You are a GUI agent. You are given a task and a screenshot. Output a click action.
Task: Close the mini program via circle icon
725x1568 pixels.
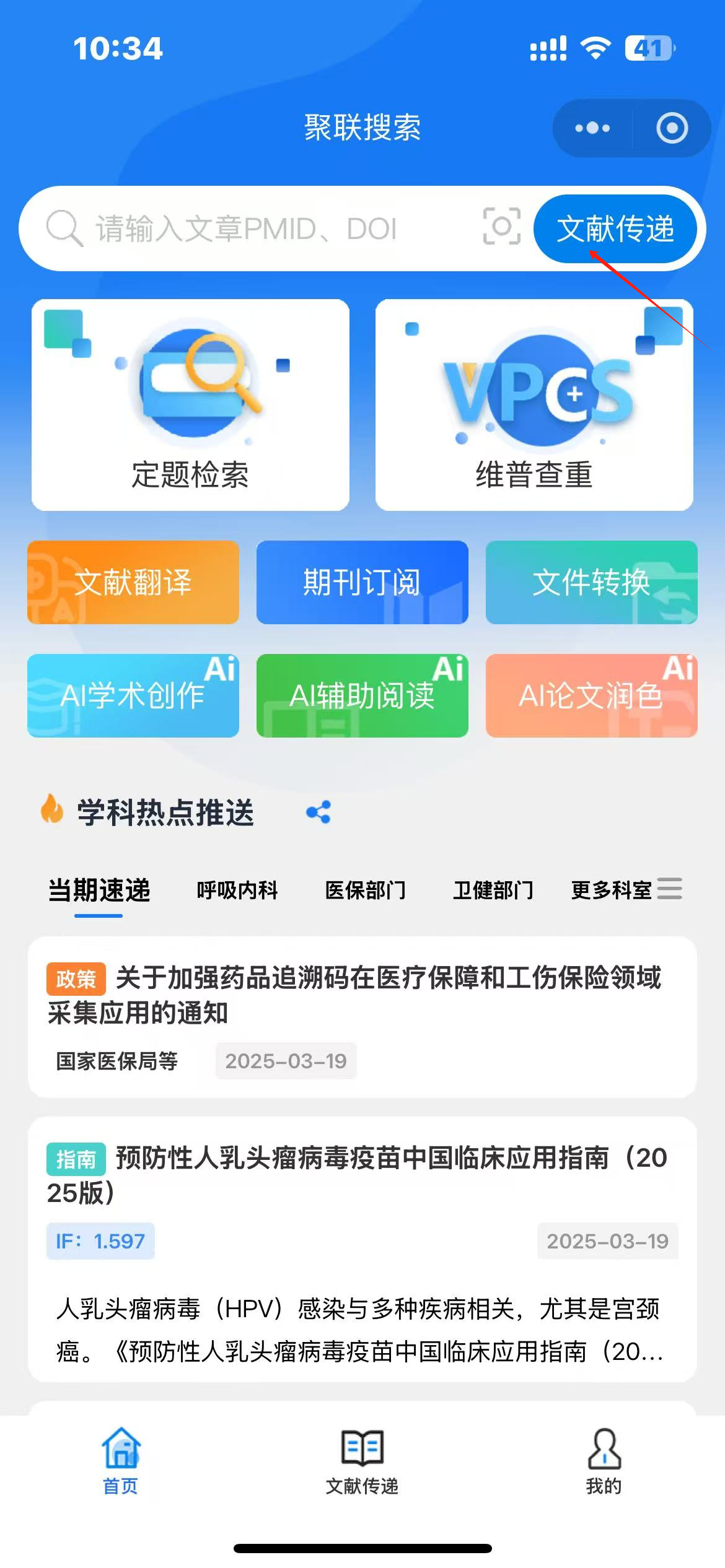pyautogui.click(x=672, y=128)
